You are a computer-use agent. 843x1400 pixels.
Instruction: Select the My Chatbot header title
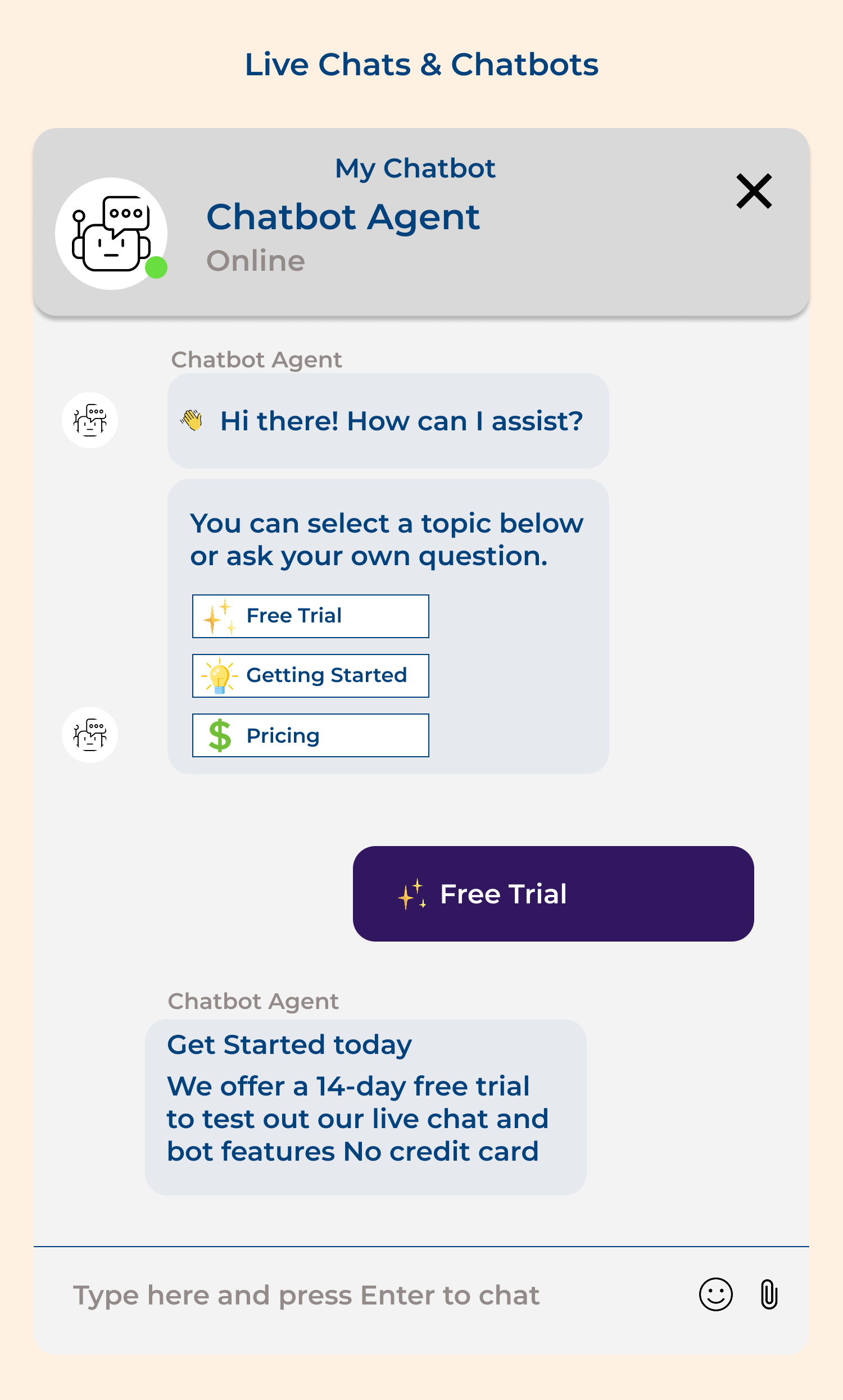click(415, 167)
